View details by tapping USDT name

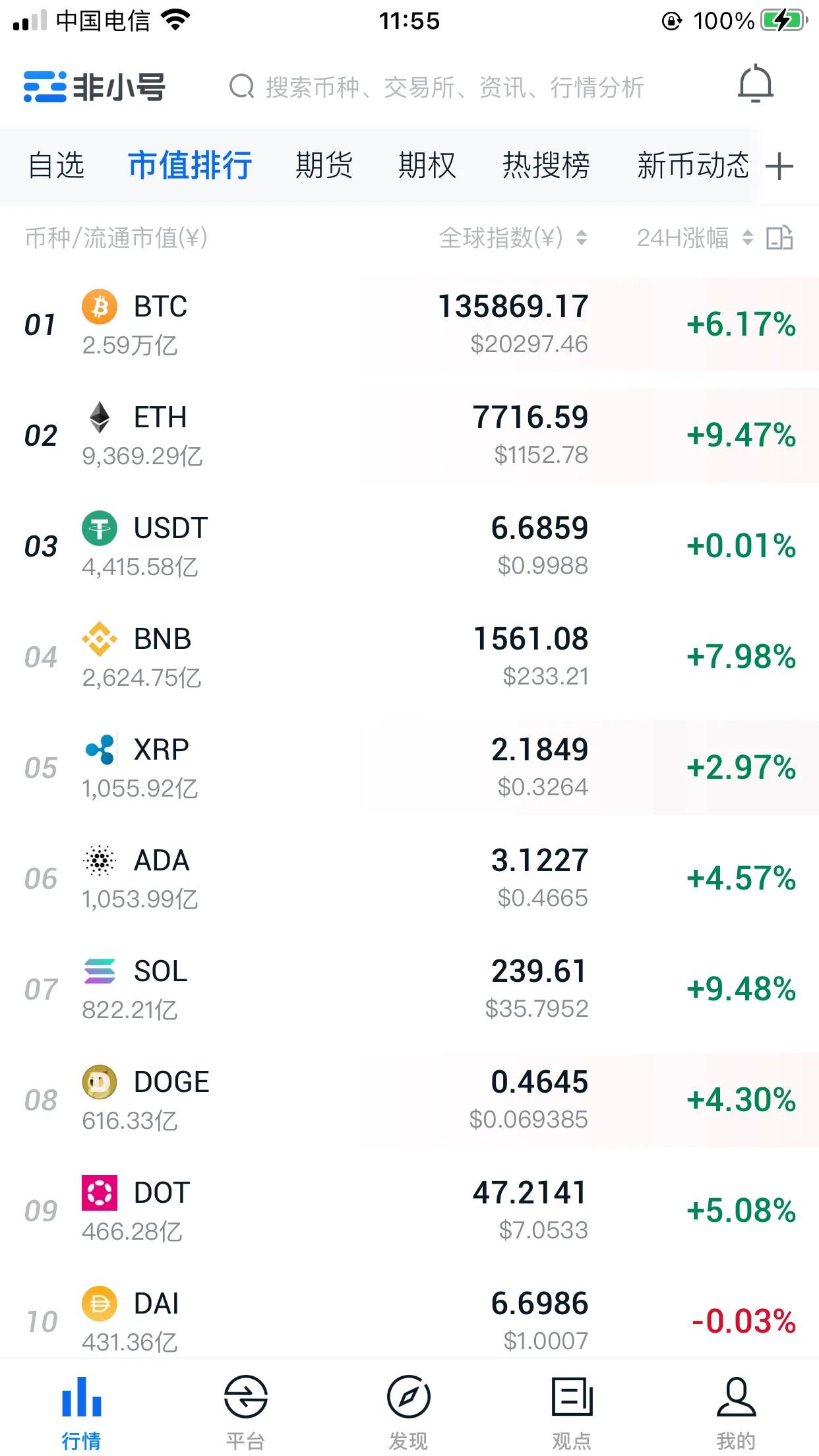pyautogui.click(x=169, y=526)
